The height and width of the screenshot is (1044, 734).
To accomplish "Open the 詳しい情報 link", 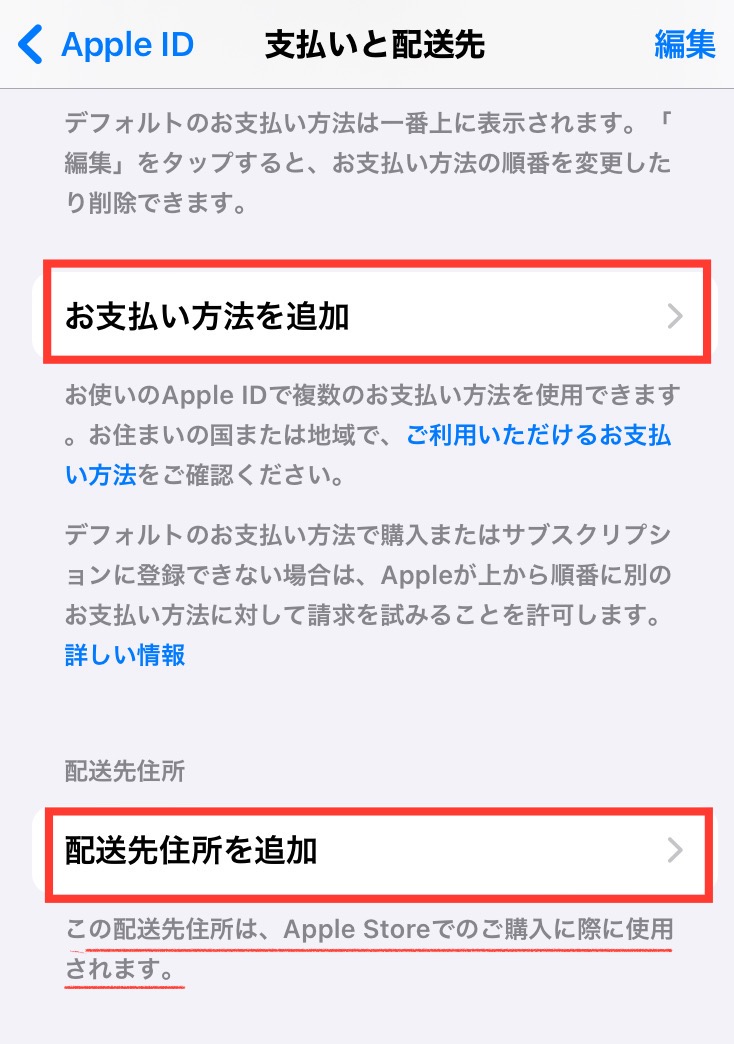I will coord(125,655).
